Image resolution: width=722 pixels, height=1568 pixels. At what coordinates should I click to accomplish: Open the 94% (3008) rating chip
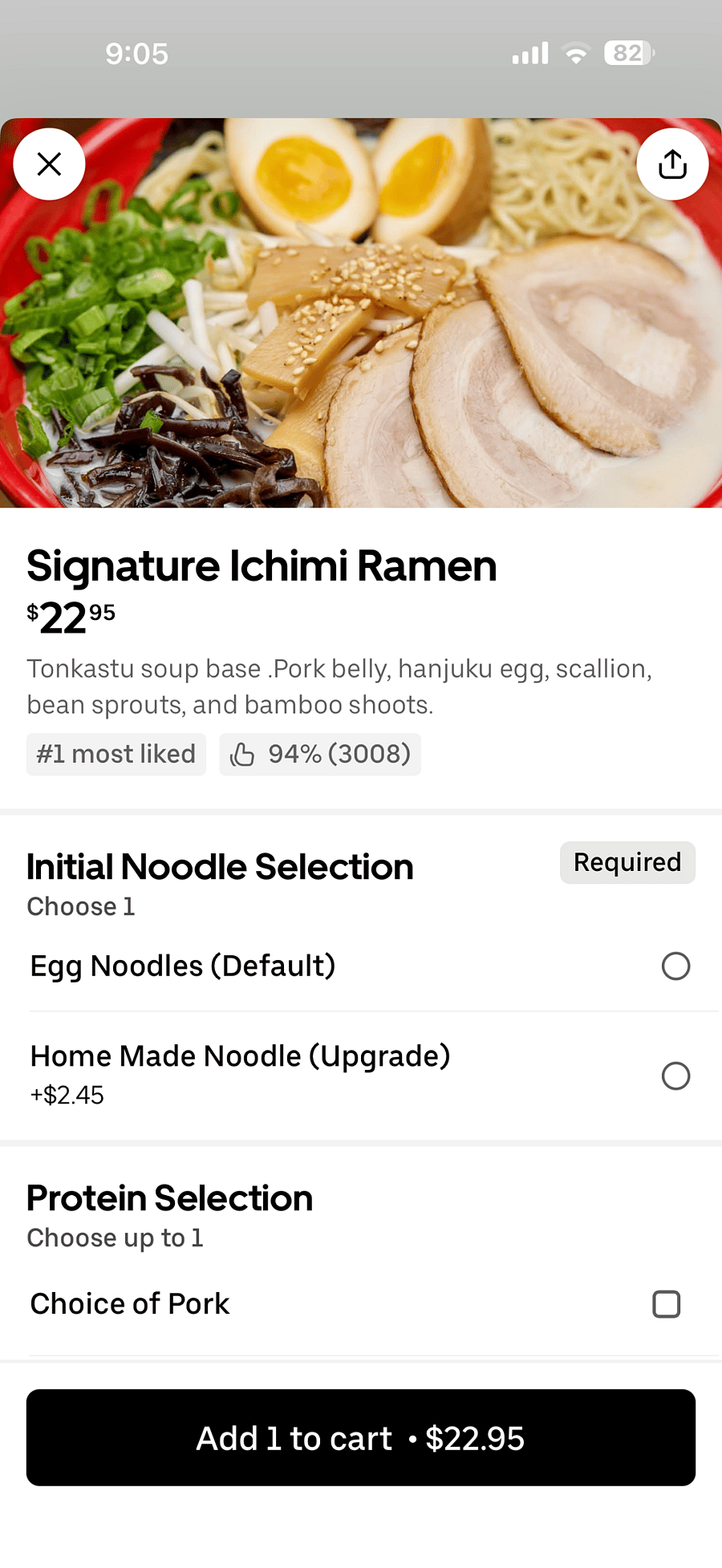coord(320,754)
